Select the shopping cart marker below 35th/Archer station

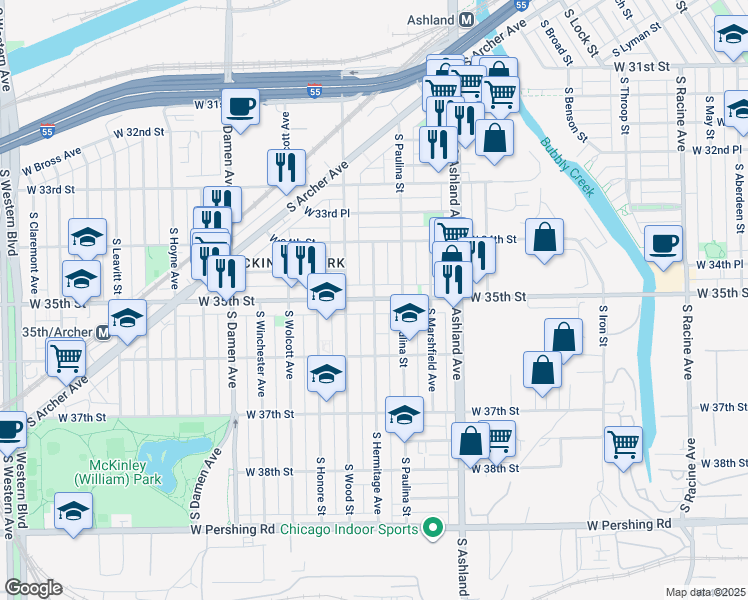click(x=67, y=362)
